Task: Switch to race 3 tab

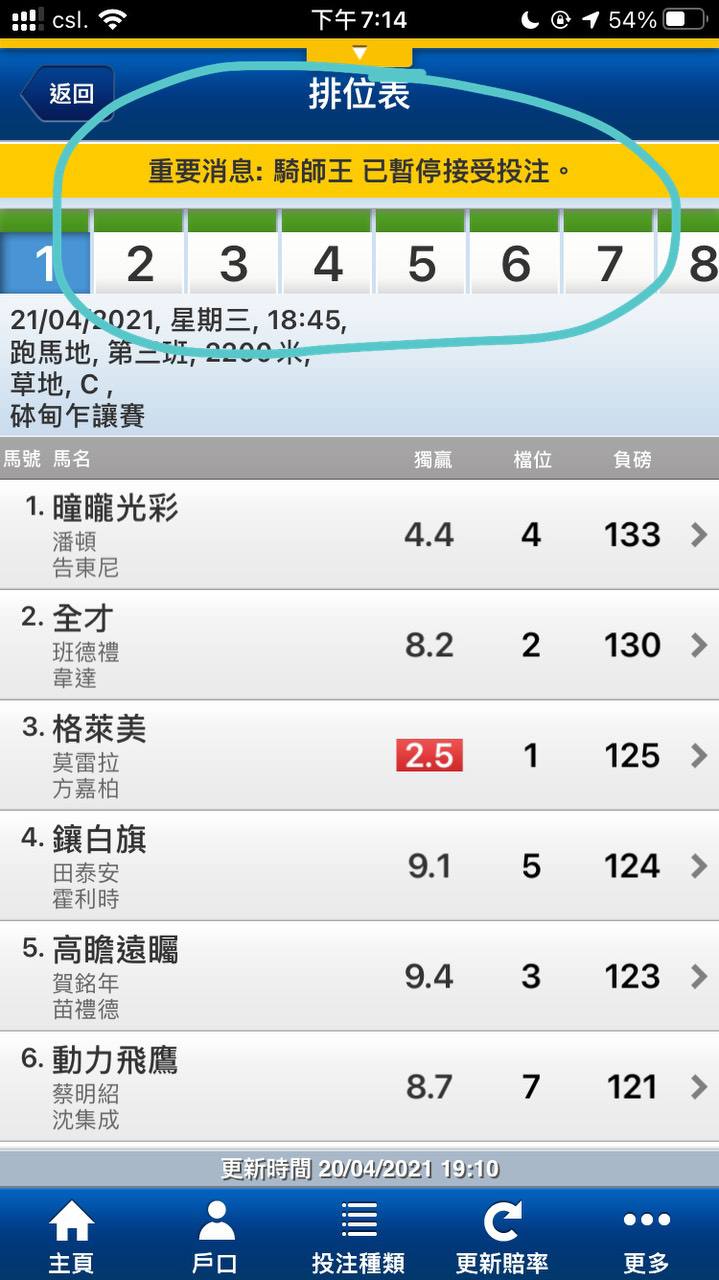Action: [233, 263]
